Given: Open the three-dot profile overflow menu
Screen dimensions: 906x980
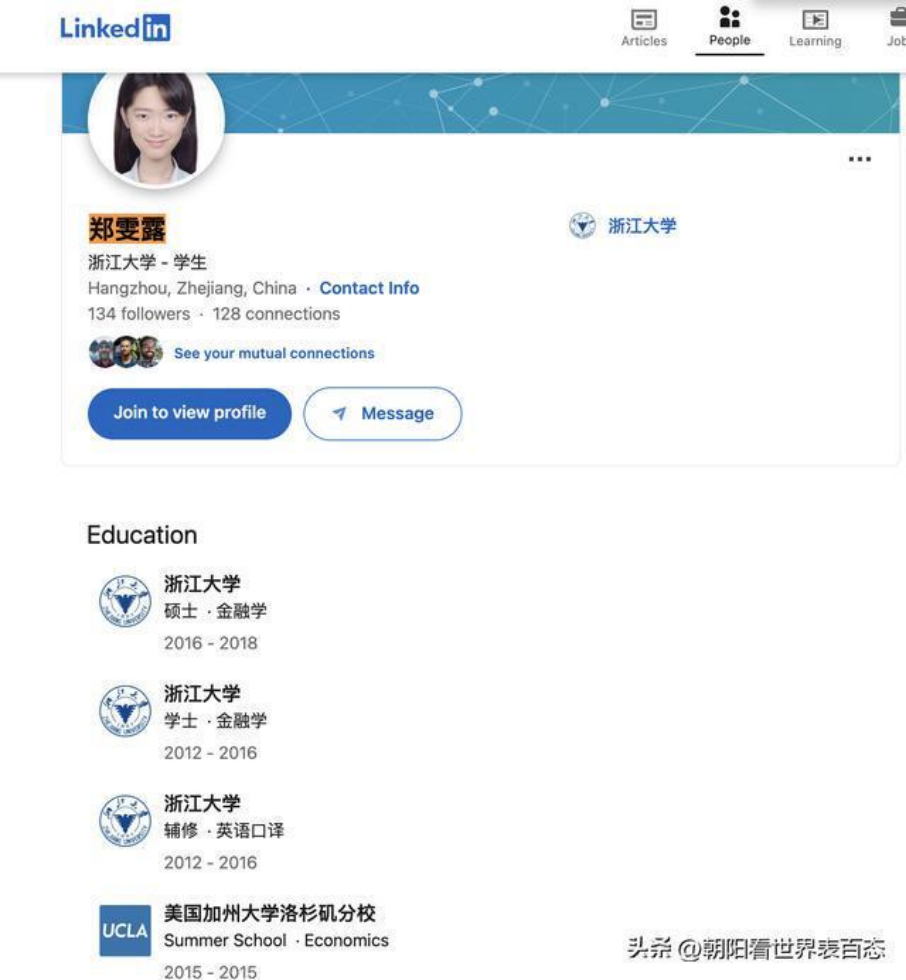Looking at the screenshot, I should [859, 159].
